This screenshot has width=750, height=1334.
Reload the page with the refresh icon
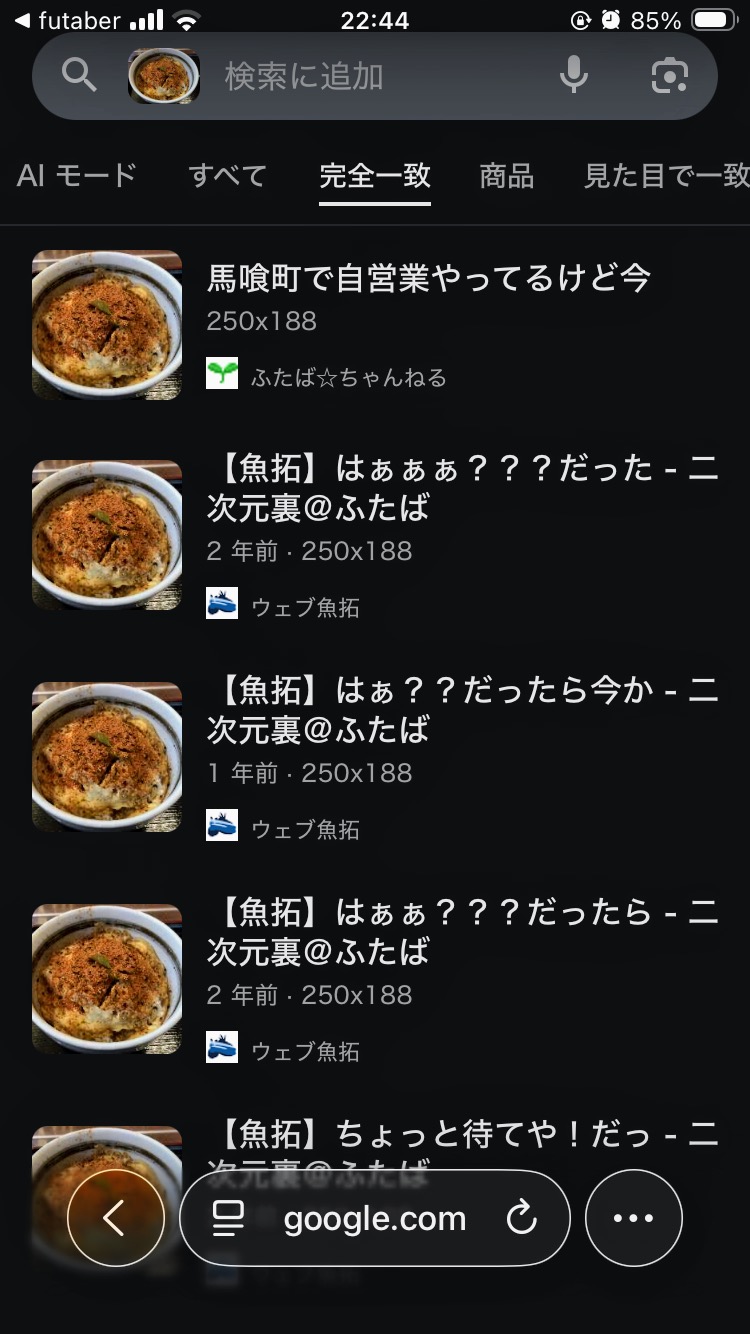521,1218
